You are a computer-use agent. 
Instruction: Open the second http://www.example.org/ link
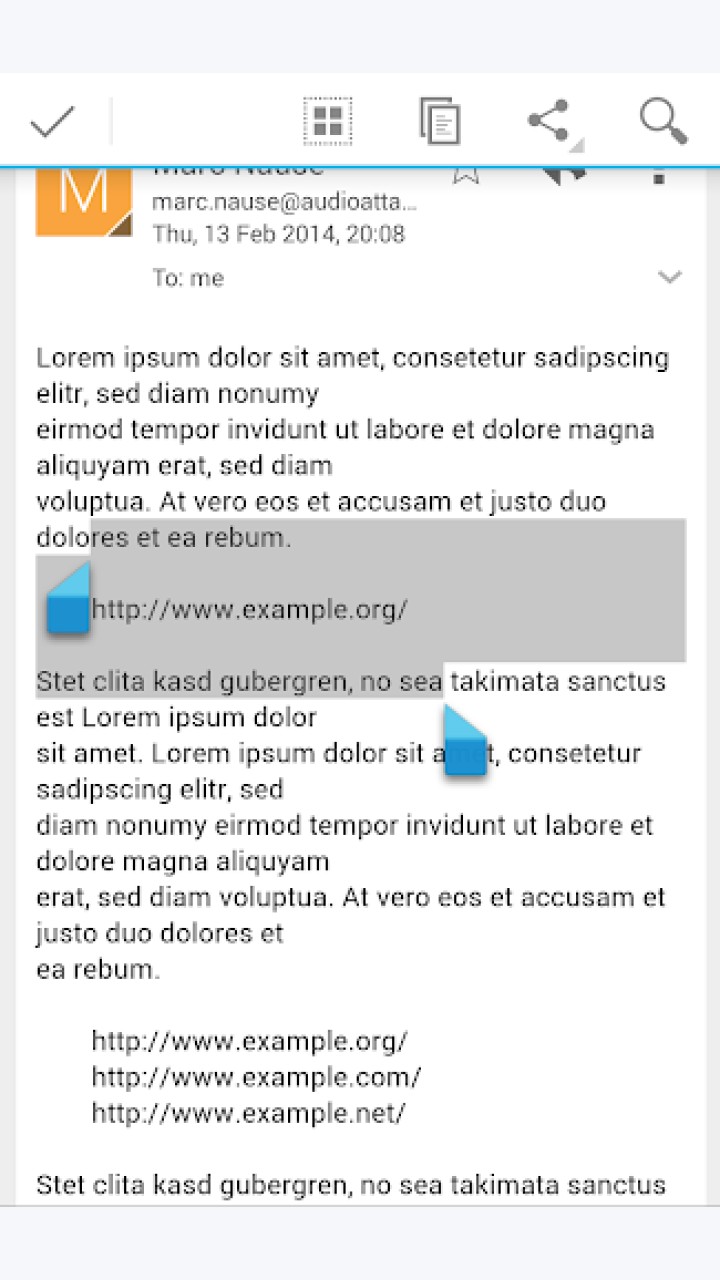point(249,1041)
